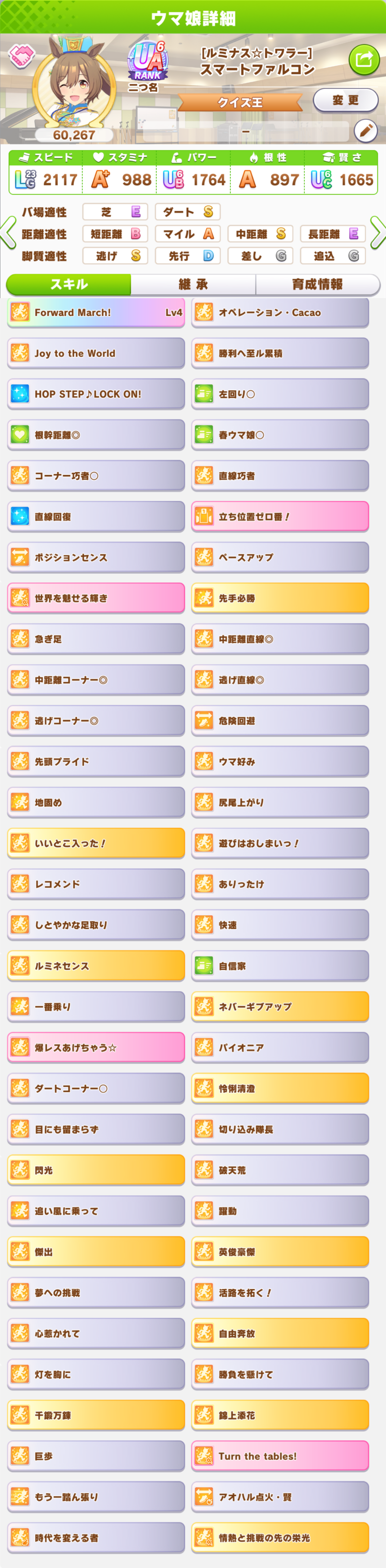This screenshot has height=1568, width=386.
Task: Open skill 情熱と挑戦の先の栄光
Action: (280, 1538)
